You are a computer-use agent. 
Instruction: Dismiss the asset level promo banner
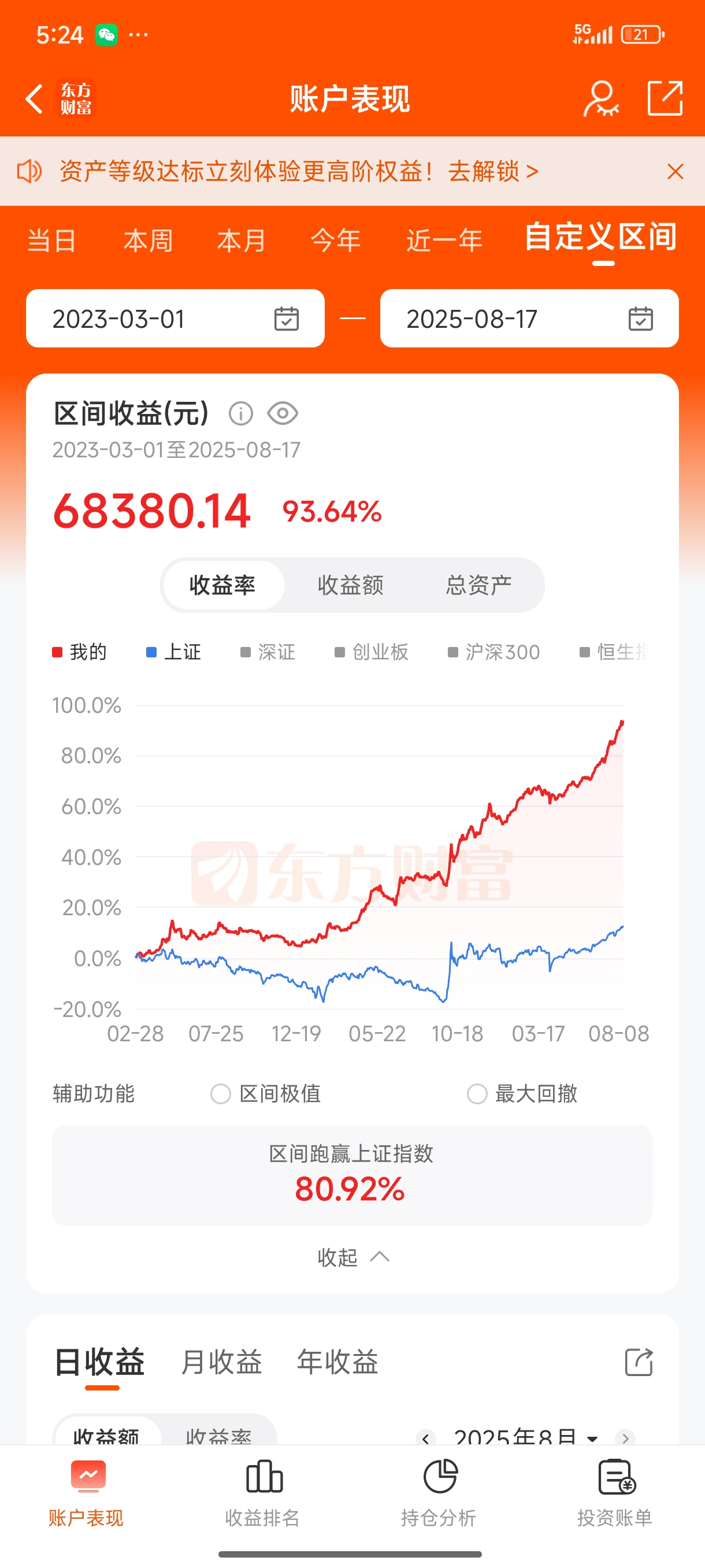point(674,172)
